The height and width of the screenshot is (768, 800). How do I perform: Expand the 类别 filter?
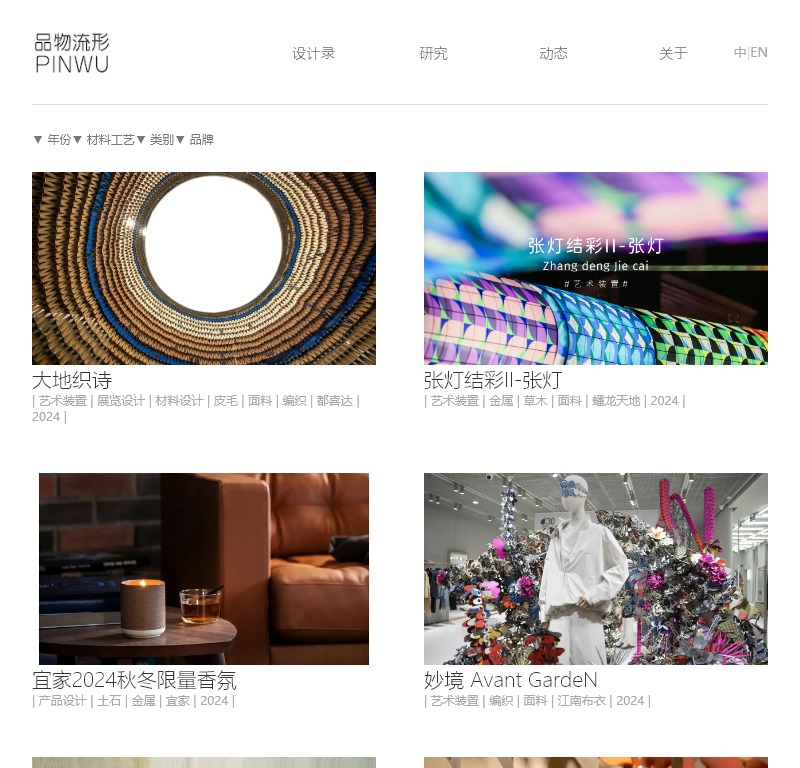point(155,140)
